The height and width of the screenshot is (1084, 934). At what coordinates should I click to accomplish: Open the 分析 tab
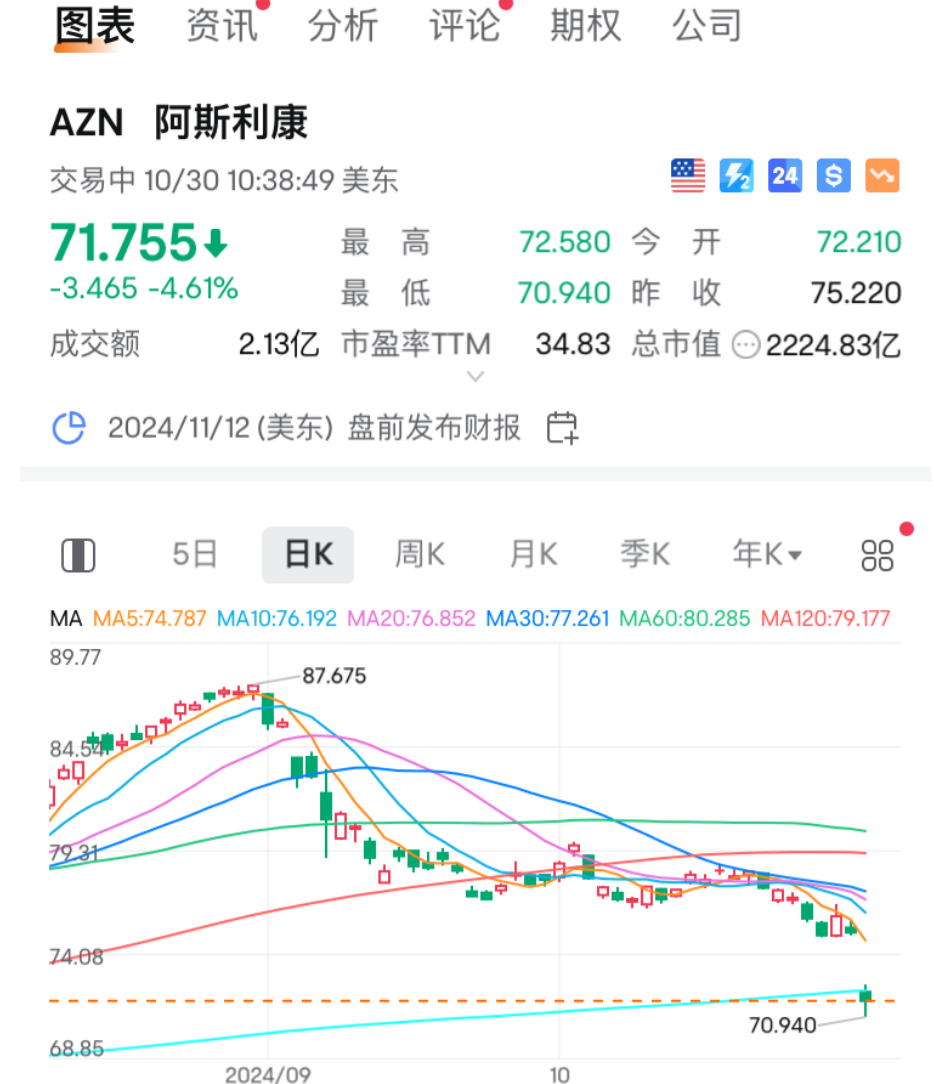[x=343, y=26]
